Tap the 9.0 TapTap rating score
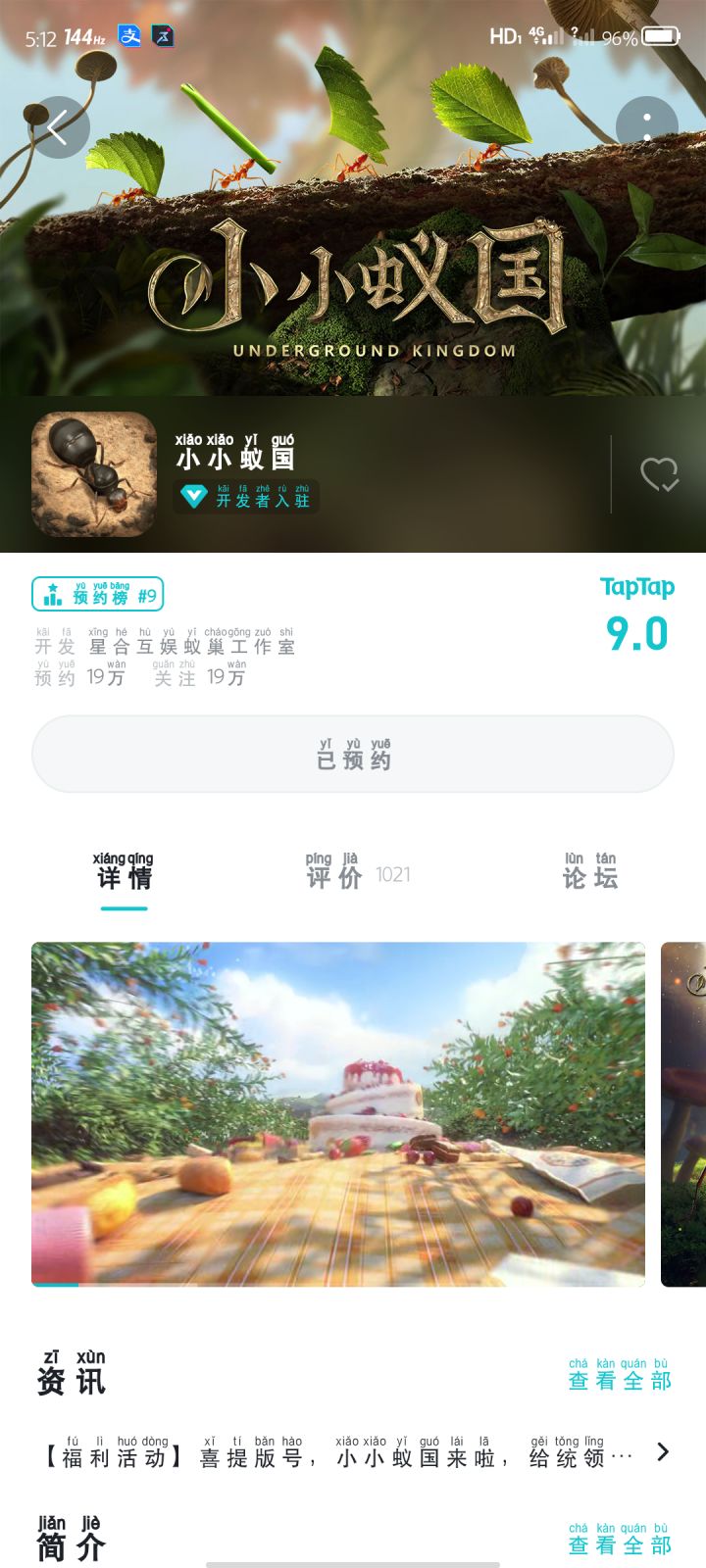 [638, 635]
